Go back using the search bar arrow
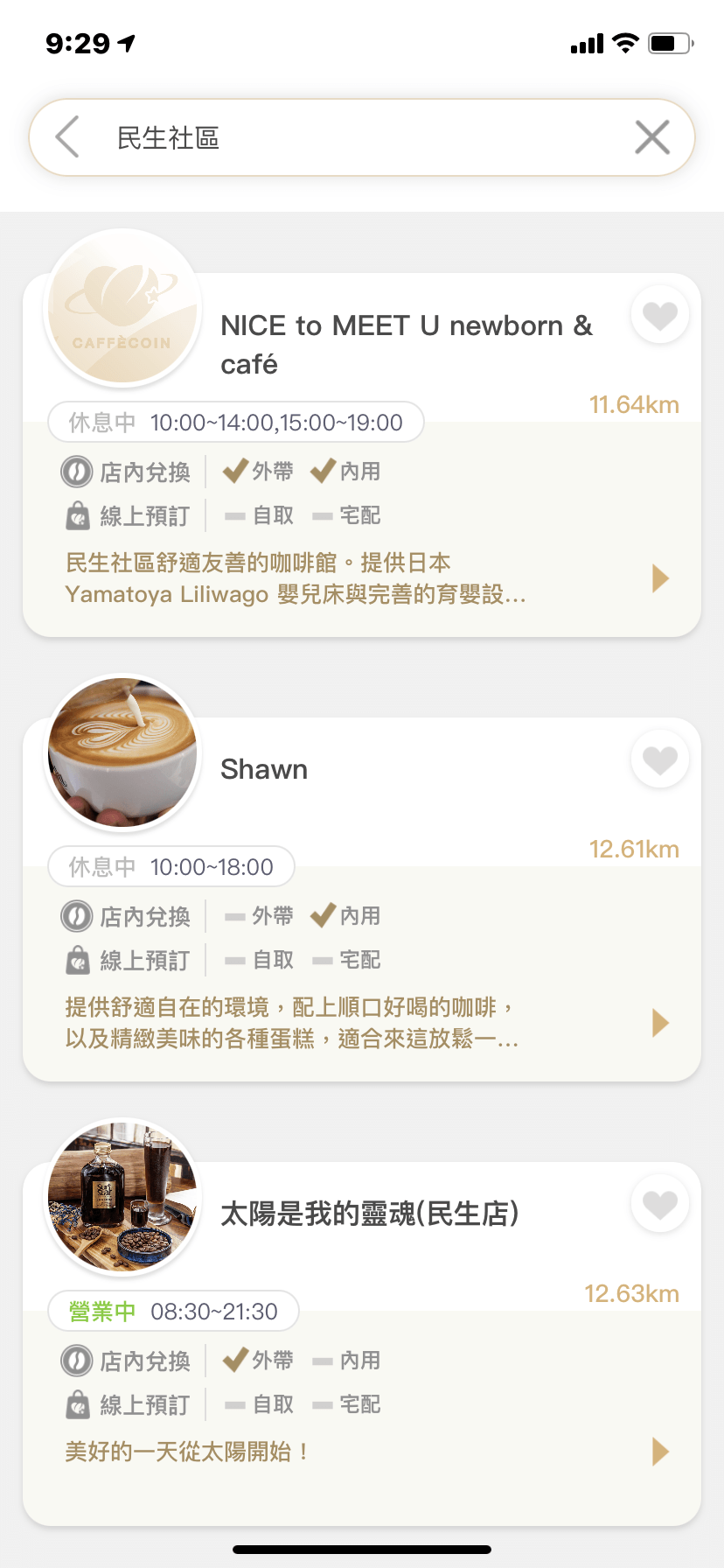Image resolution: width=724 pixels, height=1568 pixels. pyautogui.click(x=67, y=137)
